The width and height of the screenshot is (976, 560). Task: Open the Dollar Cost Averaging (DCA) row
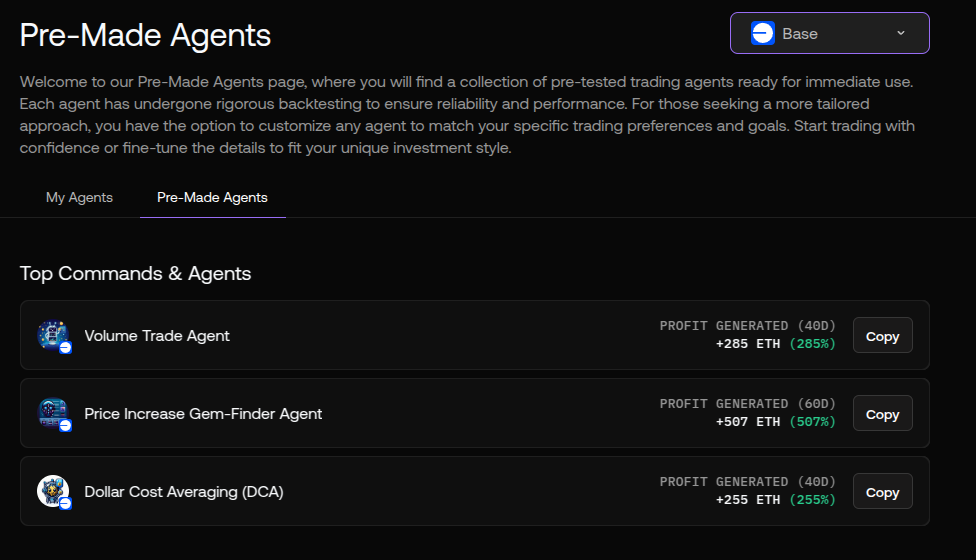(184, 492)
